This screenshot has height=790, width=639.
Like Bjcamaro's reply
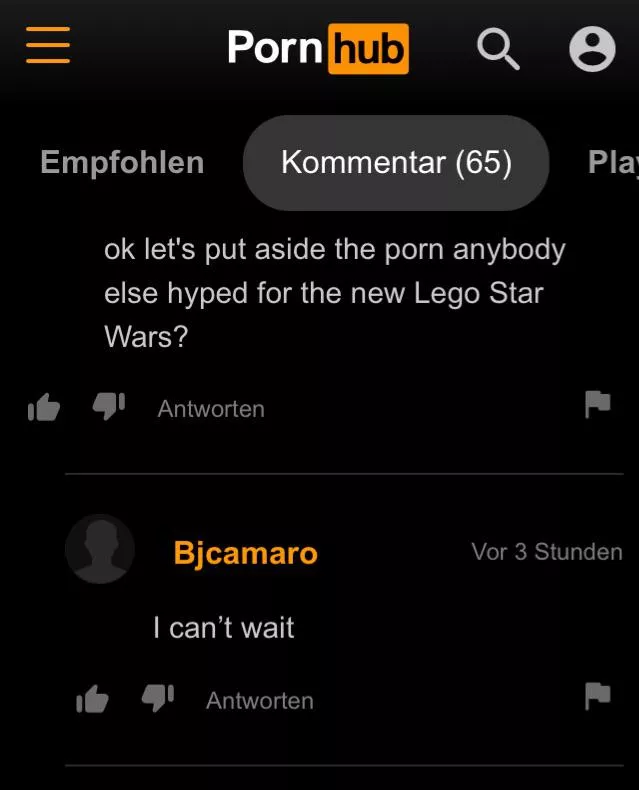pos(92,699)
